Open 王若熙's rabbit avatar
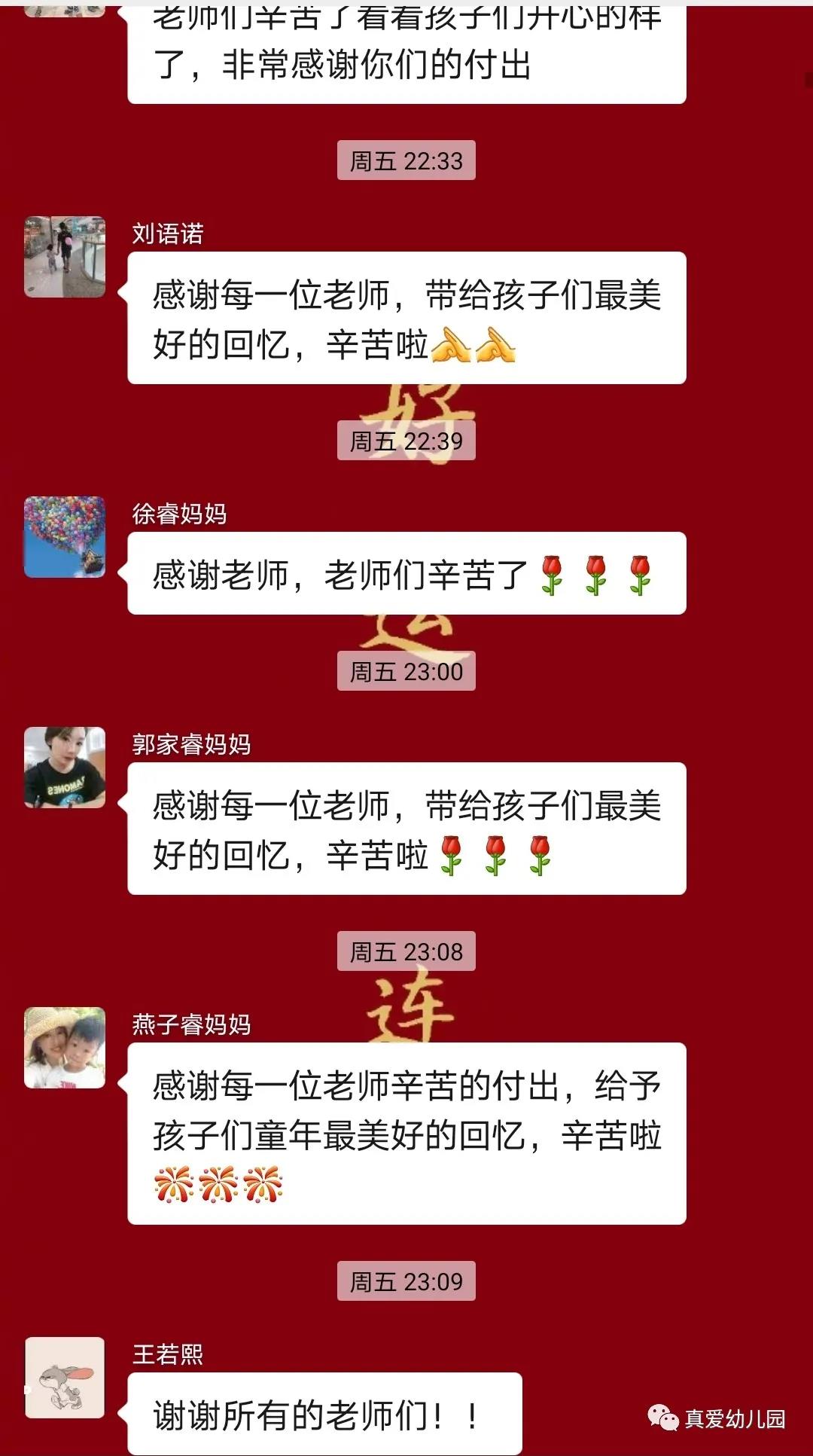The width and height of the screenshot is (813, 1456). coord(65,1378)
